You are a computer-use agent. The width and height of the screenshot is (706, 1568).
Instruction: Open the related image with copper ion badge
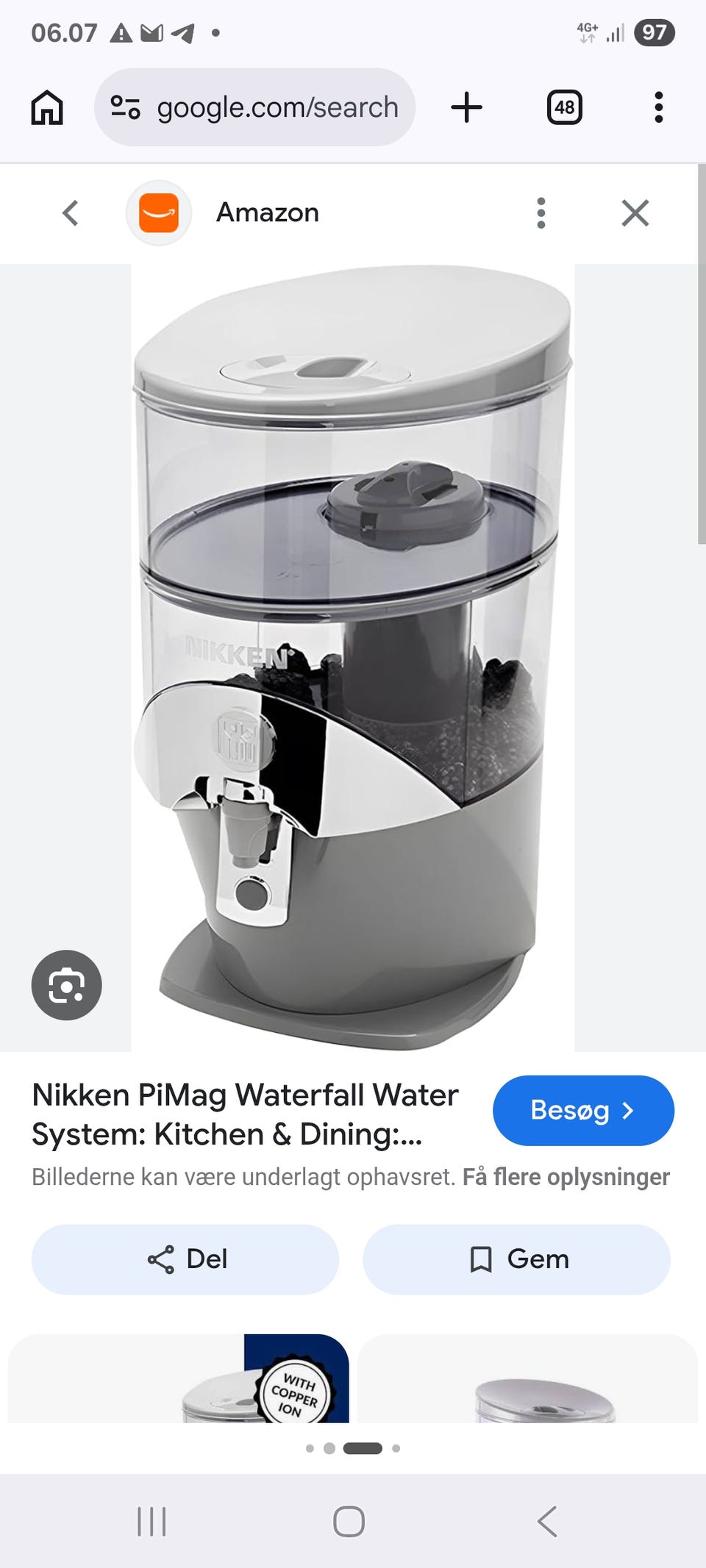[x=178, y=1378]
